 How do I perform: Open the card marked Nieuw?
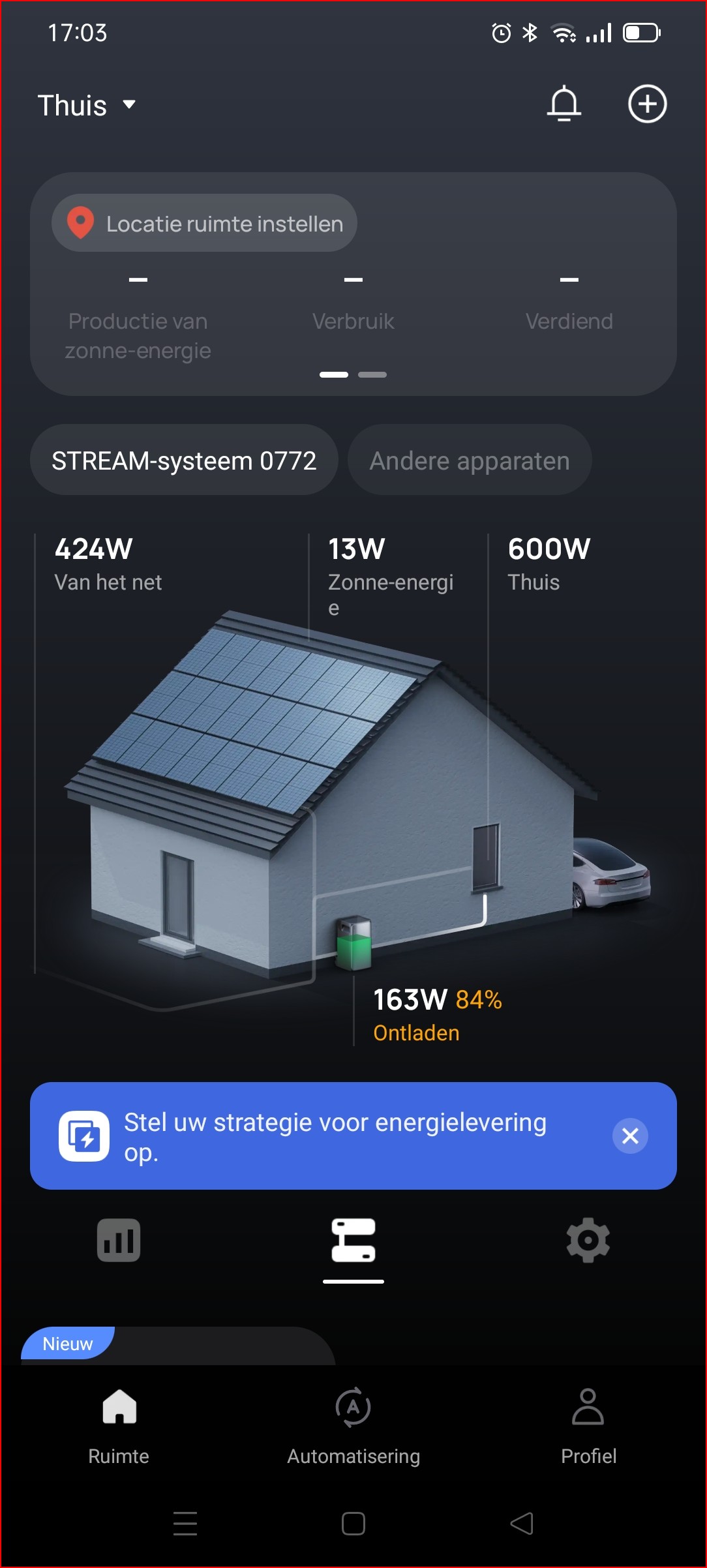[178, 1346]
